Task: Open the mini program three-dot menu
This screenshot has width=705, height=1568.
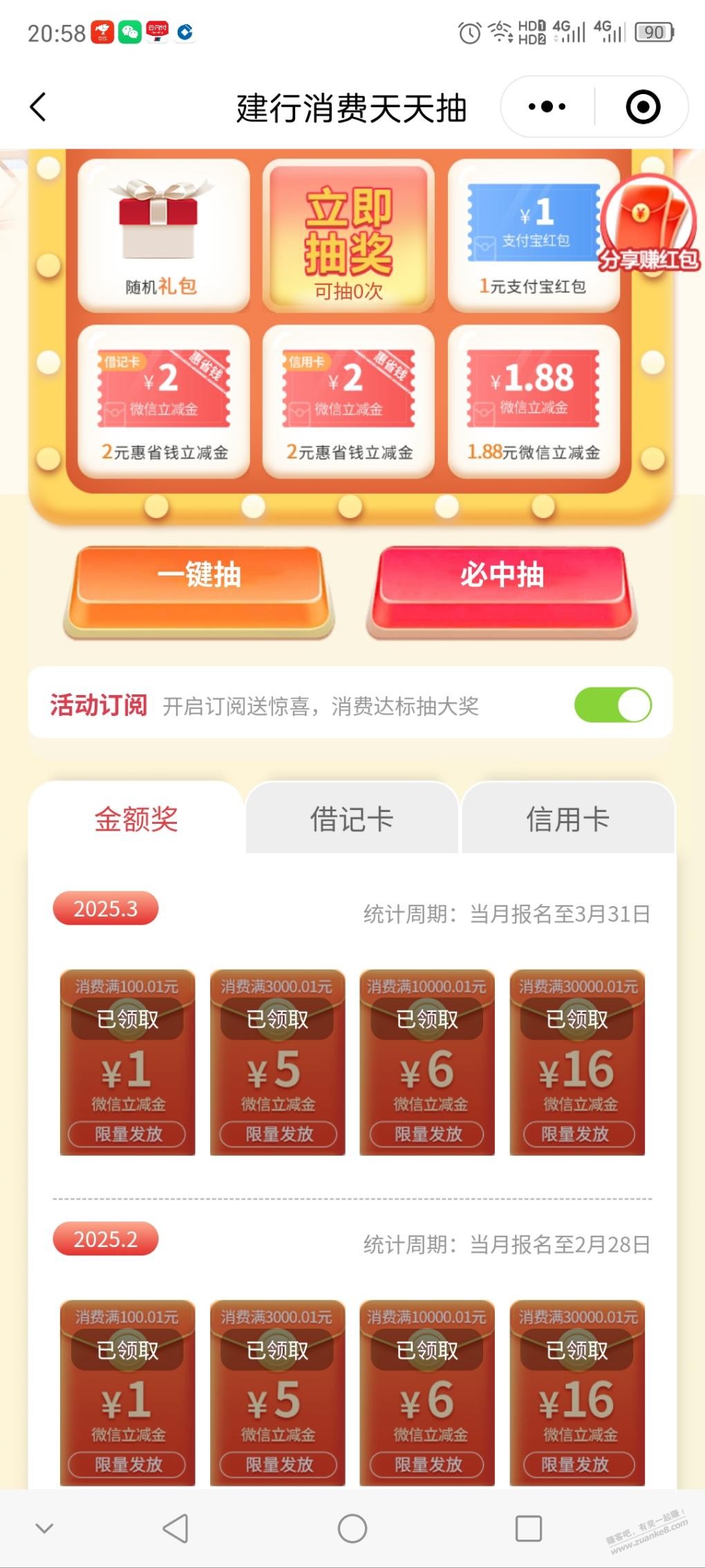Action: (x=547, y=107)
